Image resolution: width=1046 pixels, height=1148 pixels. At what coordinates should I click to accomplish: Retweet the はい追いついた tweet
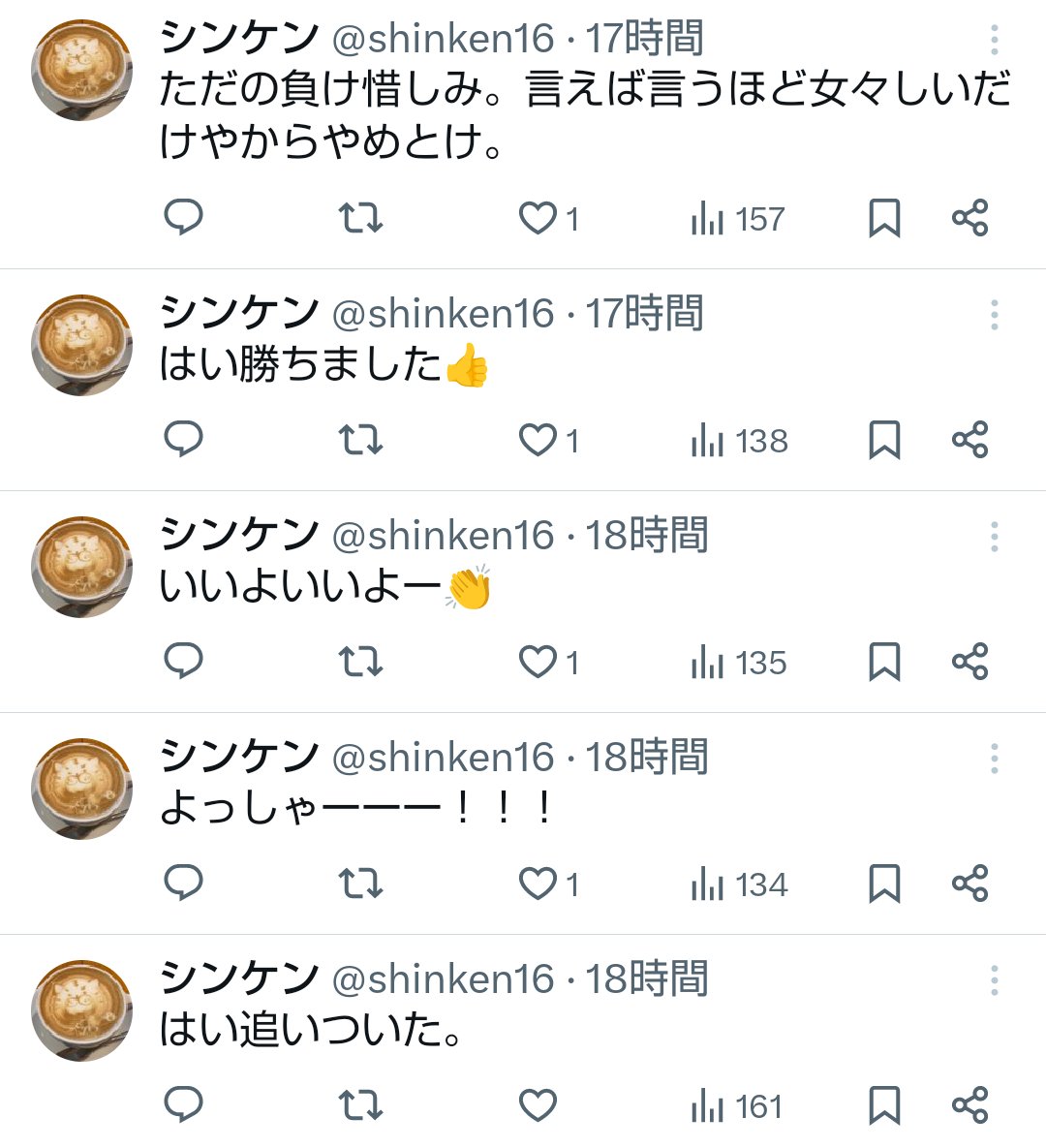click(x=360, y=1105)
